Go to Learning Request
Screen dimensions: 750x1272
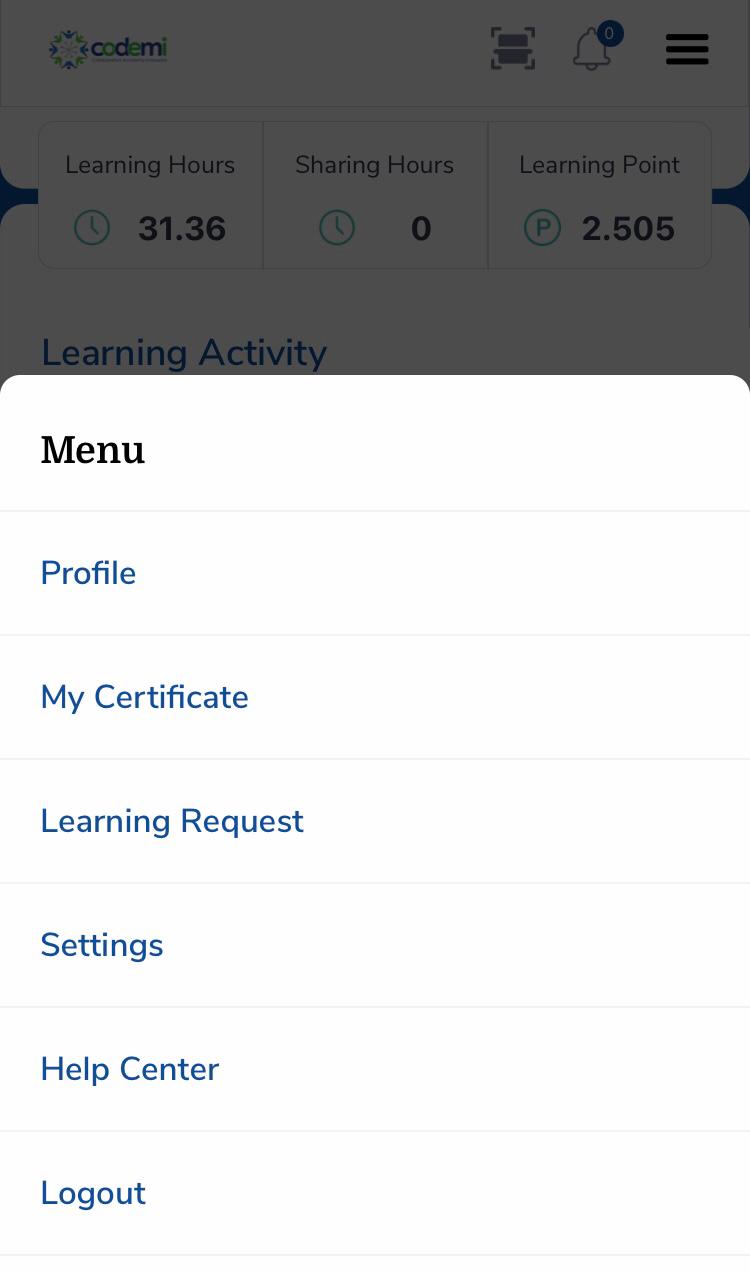pyautogui.click(x=171, y=821)
